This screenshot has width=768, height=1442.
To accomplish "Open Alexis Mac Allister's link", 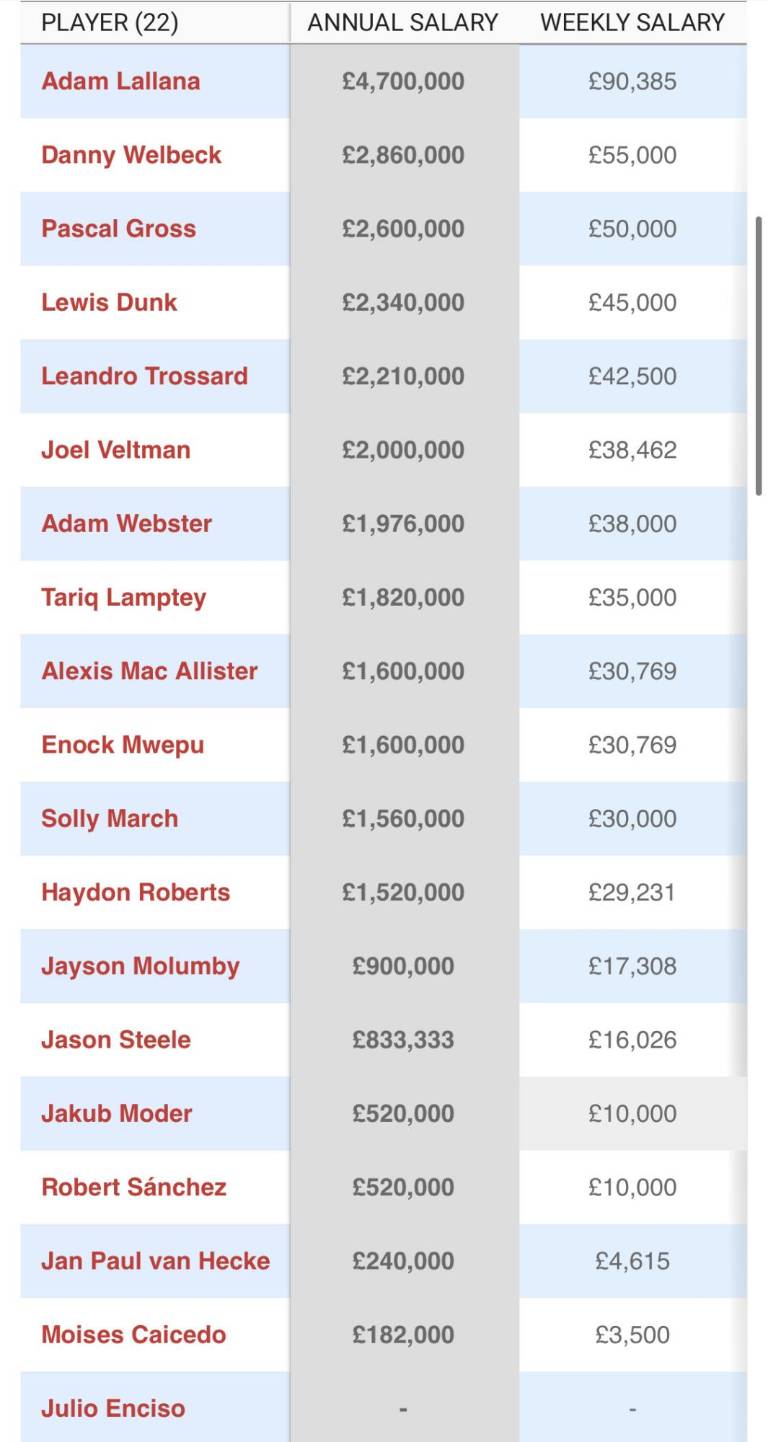I will point(149,671).
